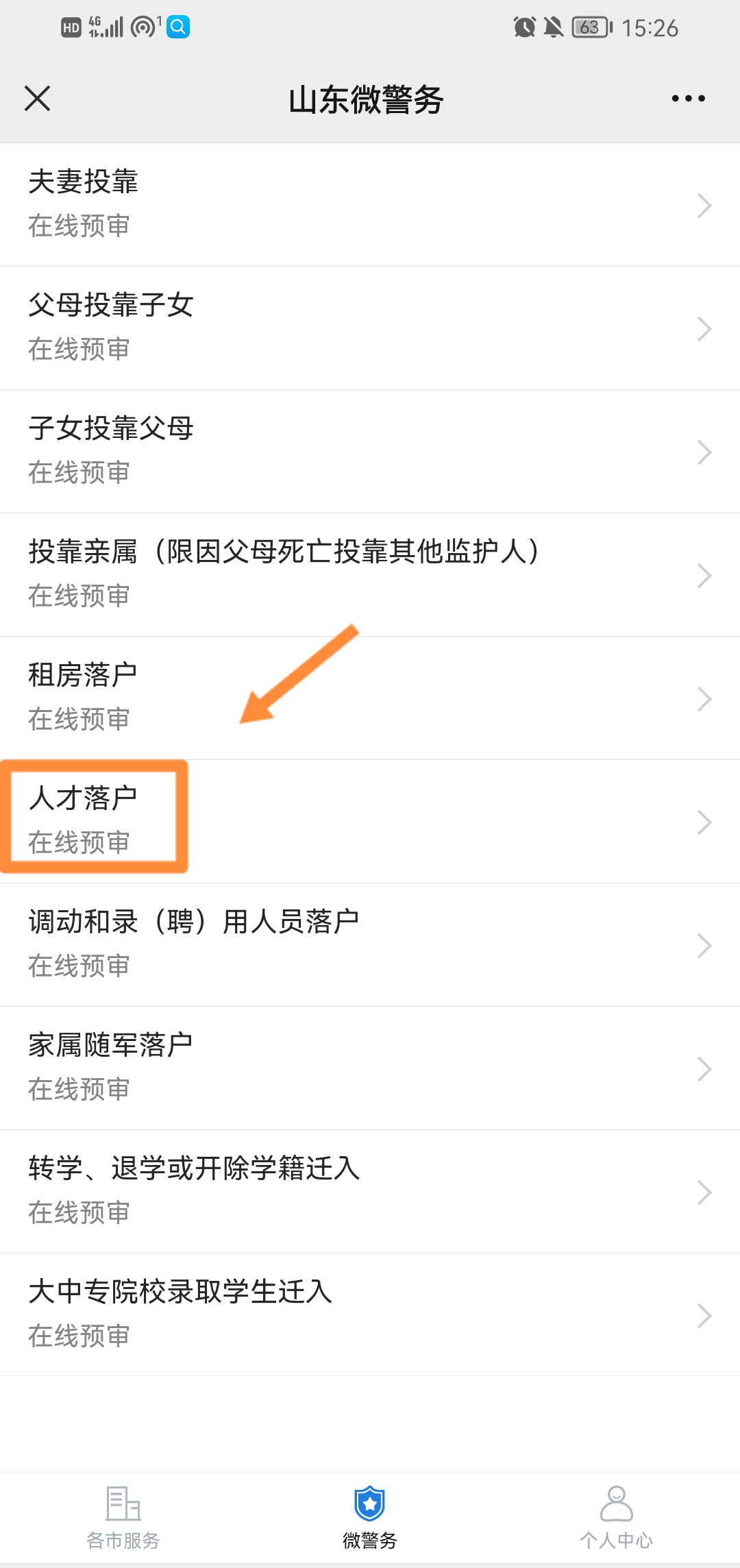Choose 人才落户 service
Screen dimensions: 740x1568
pos(370,821)
